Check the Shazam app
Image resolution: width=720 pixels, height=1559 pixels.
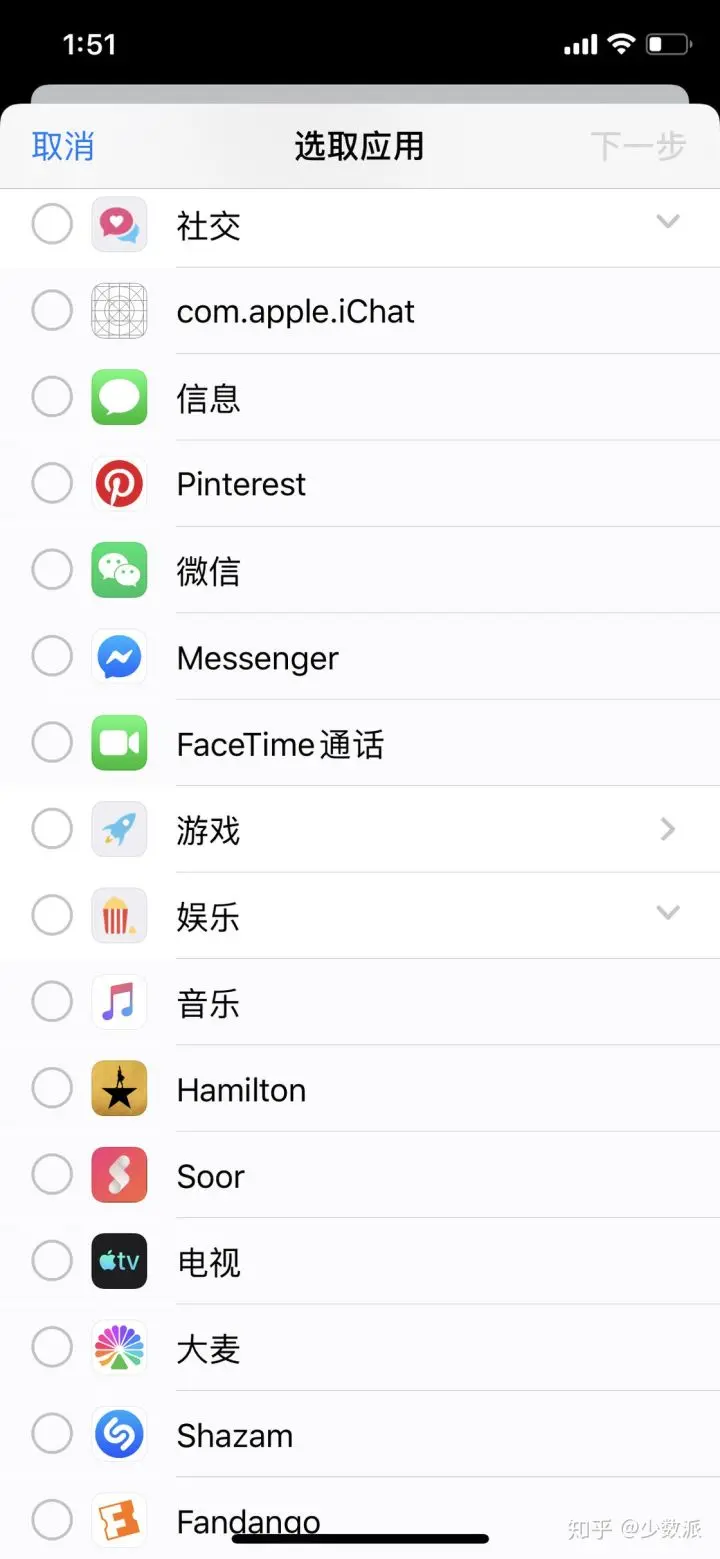tap(52, 1434)
